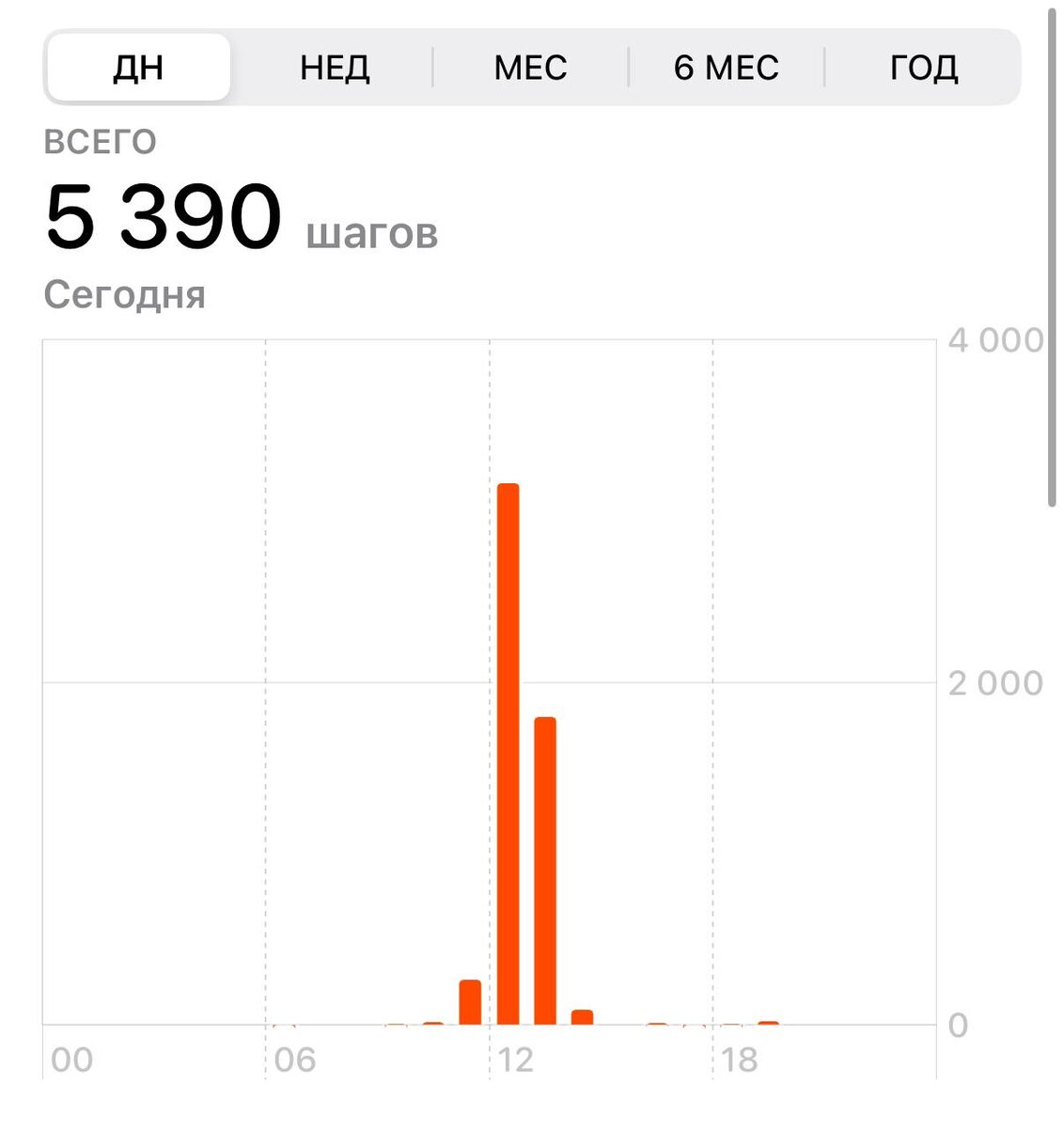This screenshot has height=1128, width=1064.
Task: Switch to the МЕС month view
Action: tap(530, 68)
